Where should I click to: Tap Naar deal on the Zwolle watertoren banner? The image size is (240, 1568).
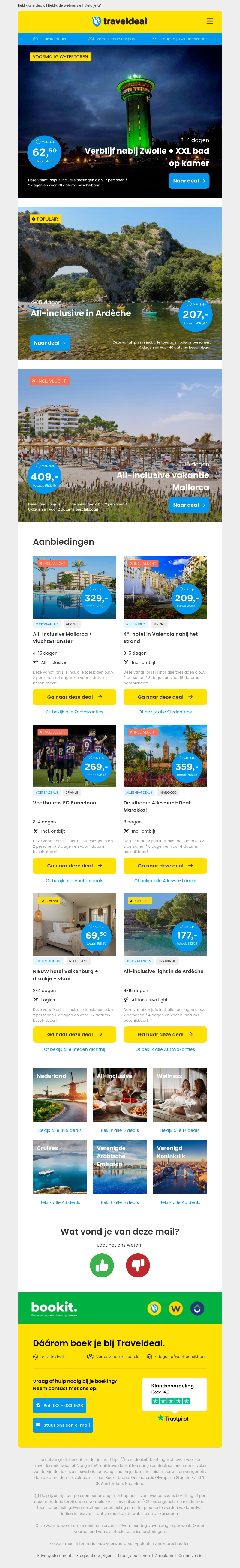(x=189, y=181)
